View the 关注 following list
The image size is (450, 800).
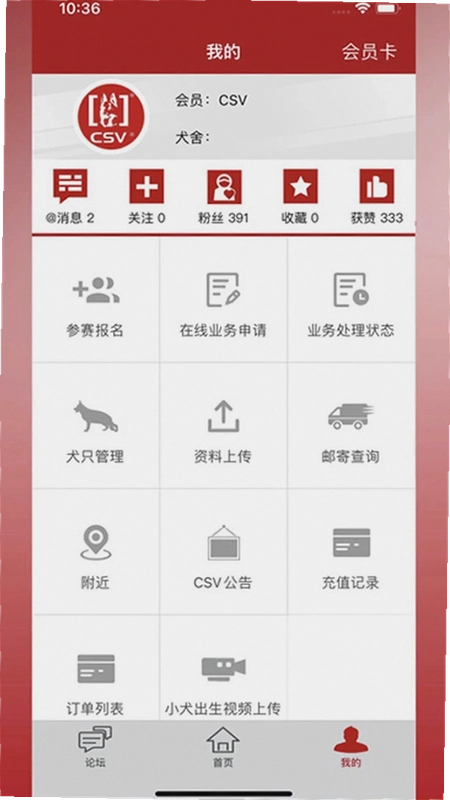coord(146,197)
